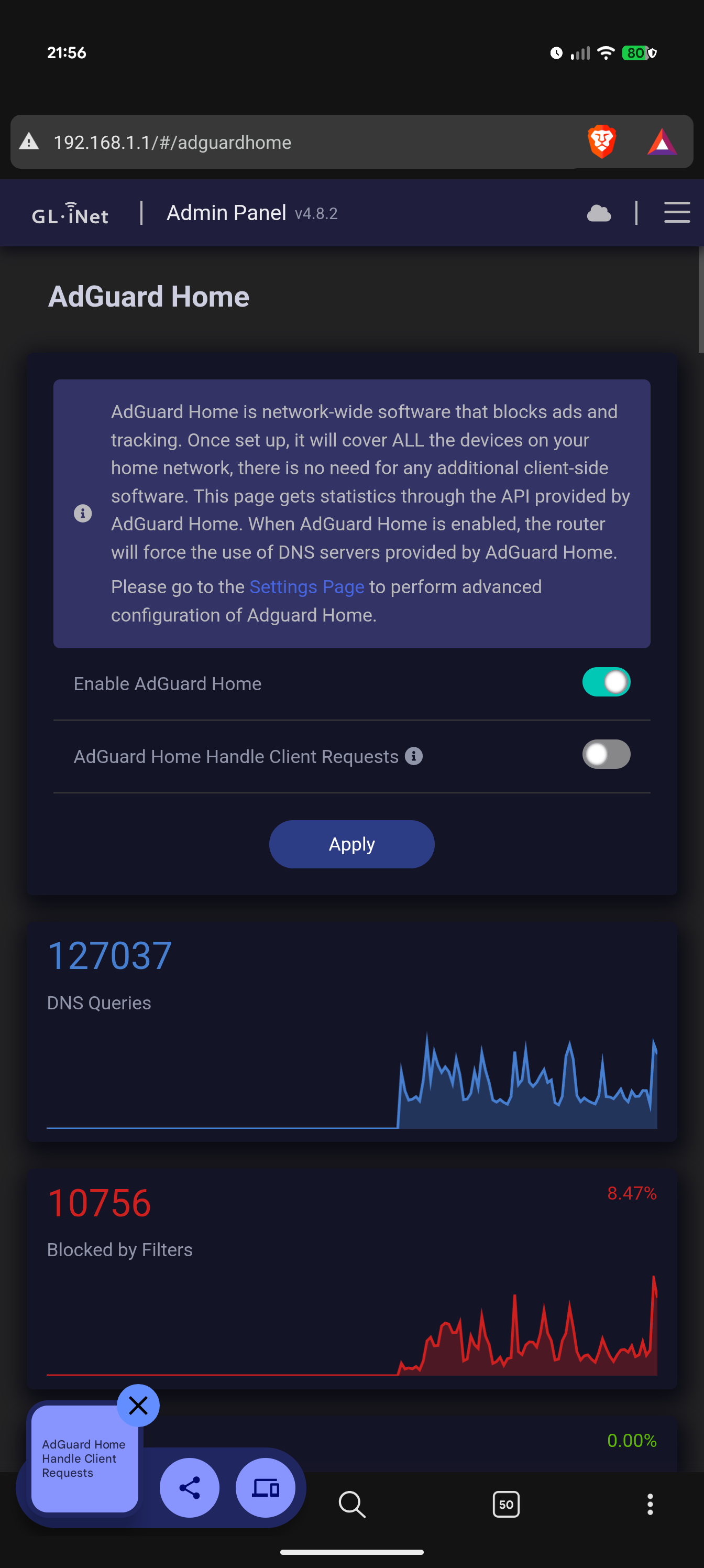This screenshot has height=1568, width=704.
Task: Open the browser search button
Action: [x=351, y=1504]
